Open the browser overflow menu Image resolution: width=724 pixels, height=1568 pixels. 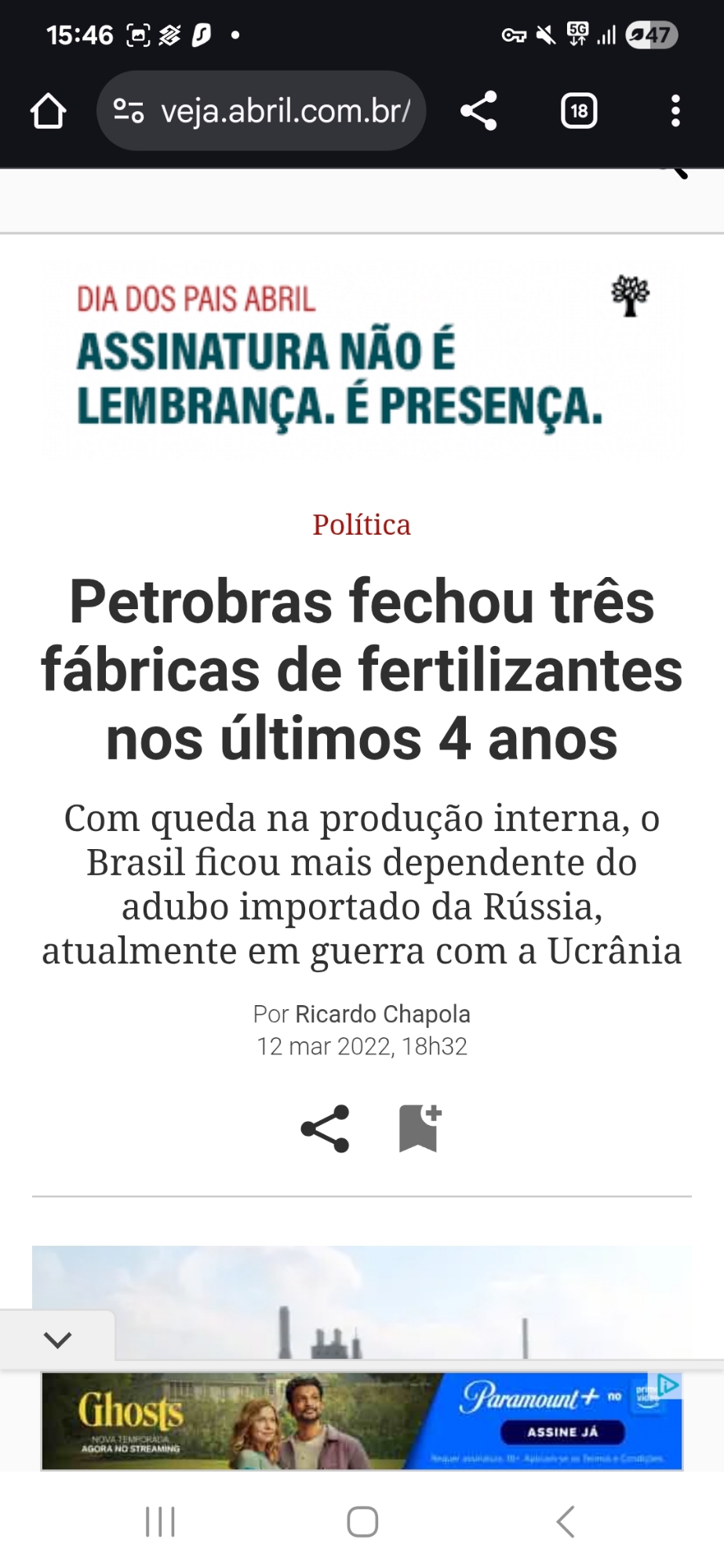click(x=675, y=111)
